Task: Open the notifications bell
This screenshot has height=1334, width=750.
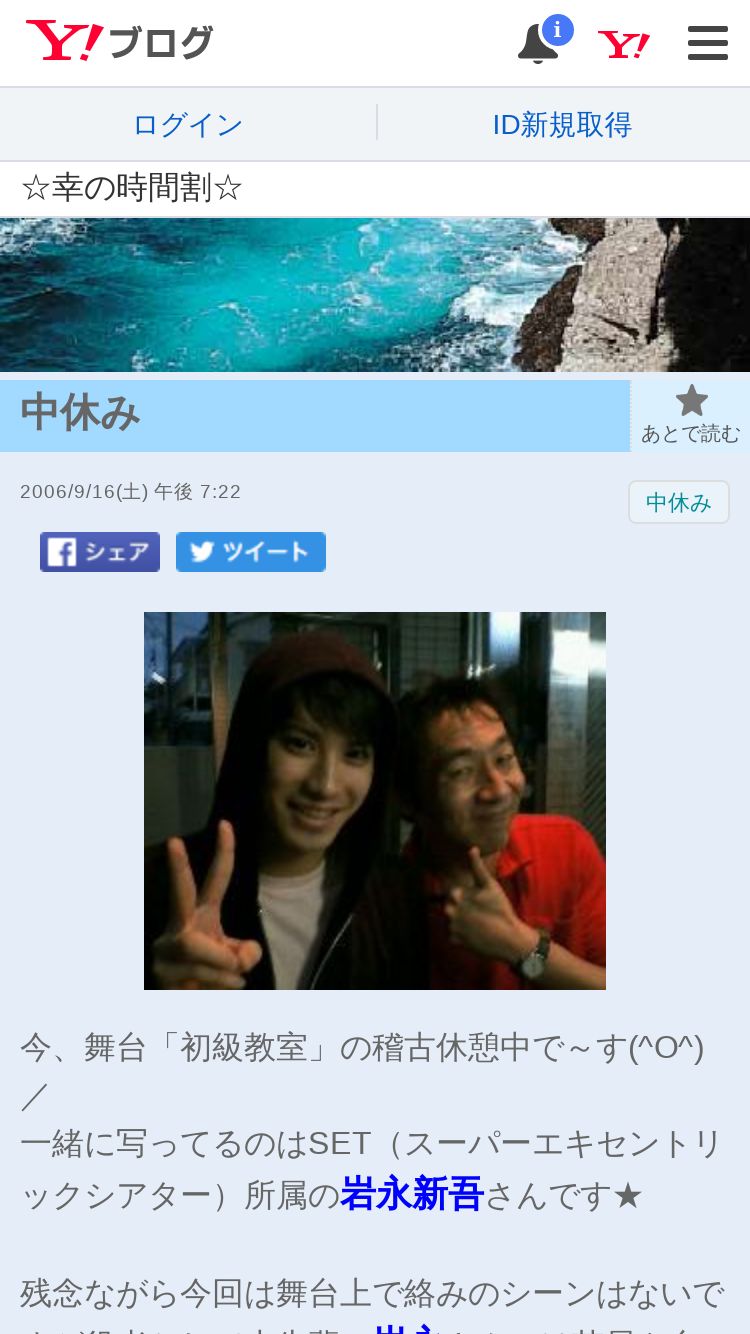Action: click(540, 42)
